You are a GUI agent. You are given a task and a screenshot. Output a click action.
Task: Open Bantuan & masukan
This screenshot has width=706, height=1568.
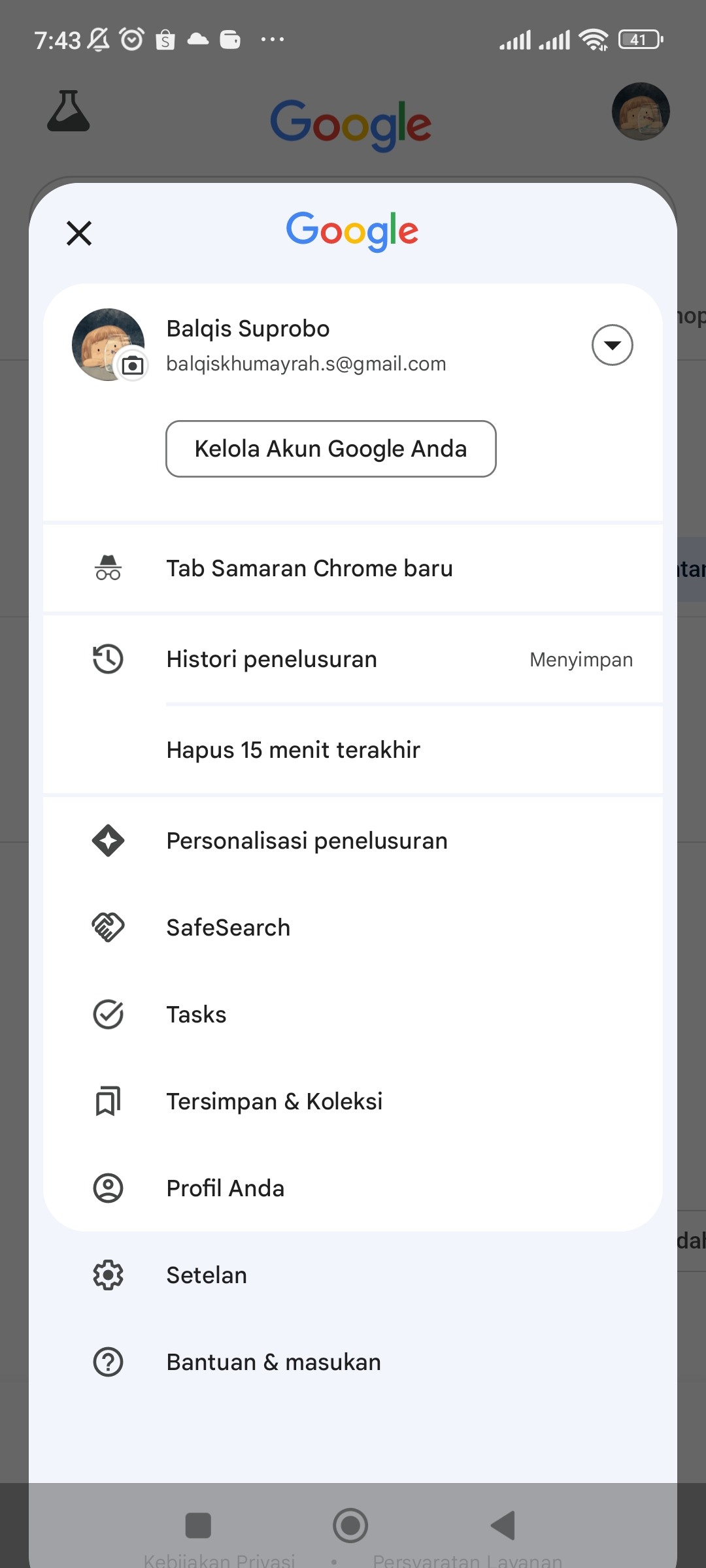coord(353,1362)
